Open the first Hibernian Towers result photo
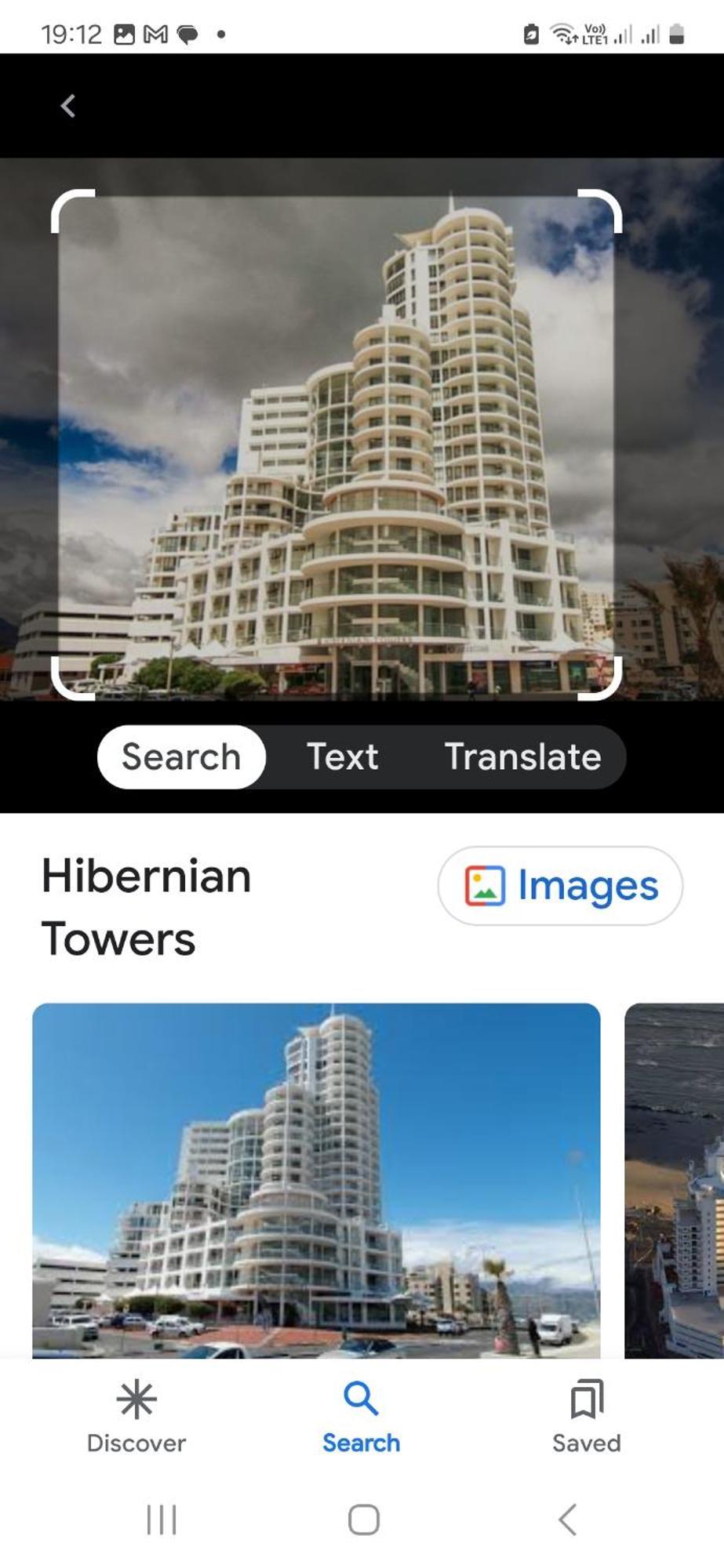The width and height of the screenshot is (724, 1568). (316, 1180)
